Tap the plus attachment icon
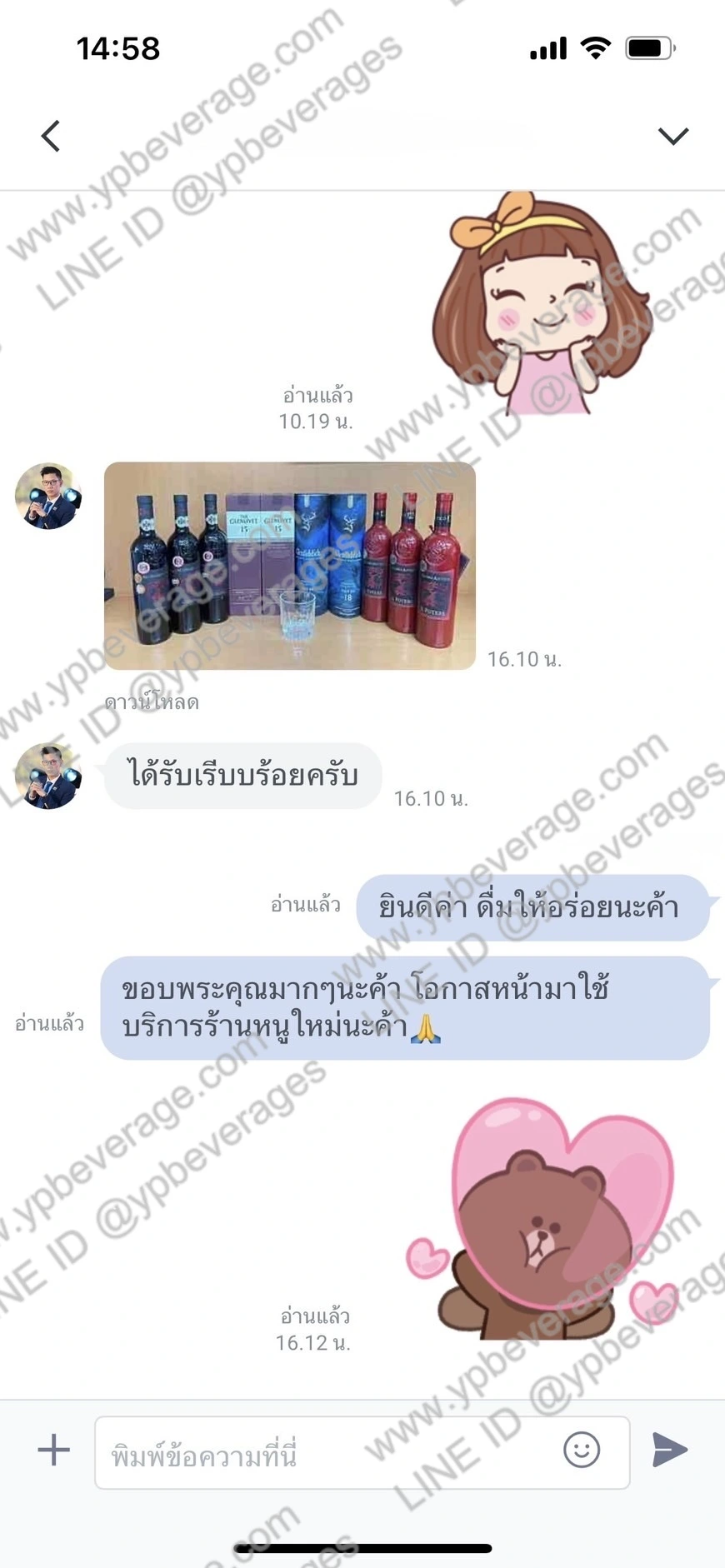The height and width of the screenshot is (1568, 725). (54, 1450)
